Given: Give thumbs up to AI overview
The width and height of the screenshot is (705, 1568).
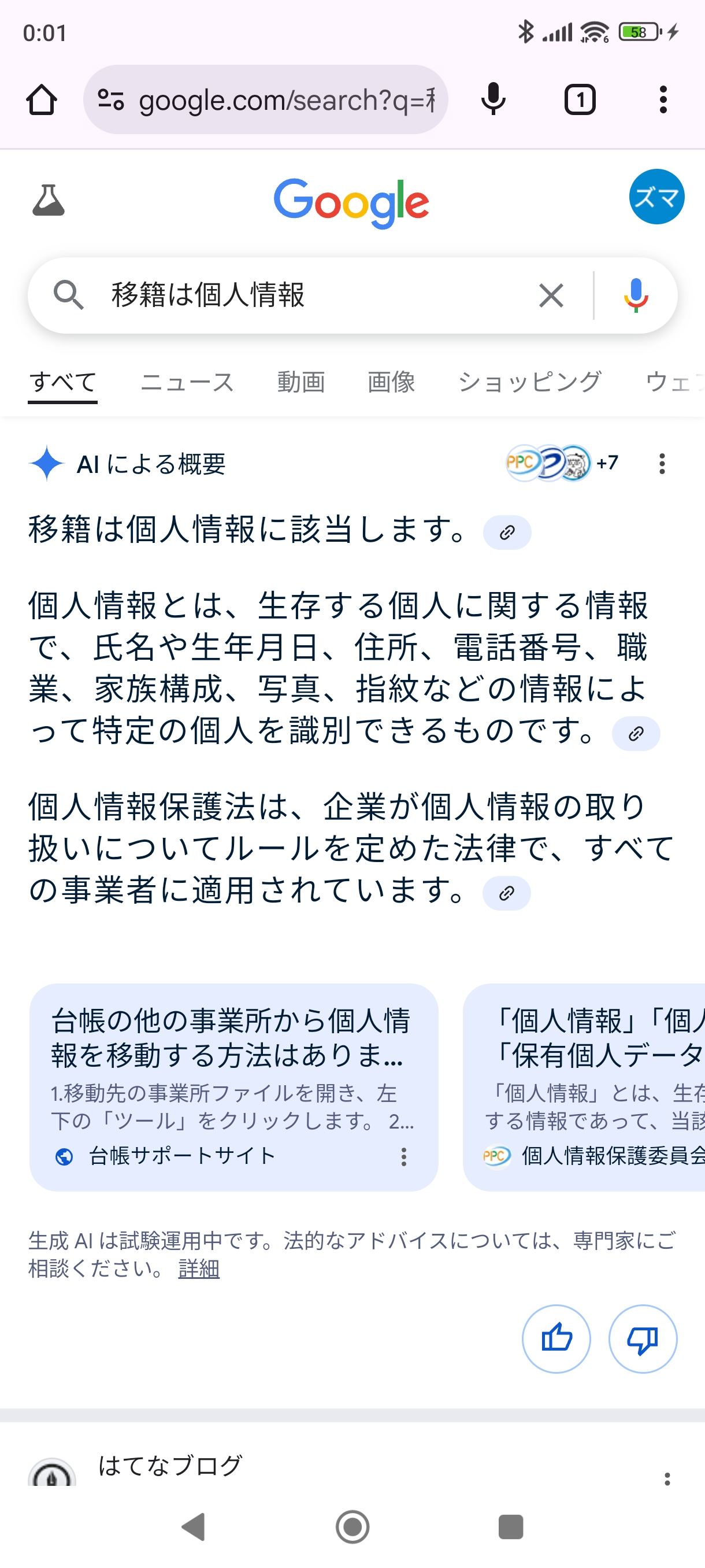Looking at the screenshot, I should pos(556,1338).
